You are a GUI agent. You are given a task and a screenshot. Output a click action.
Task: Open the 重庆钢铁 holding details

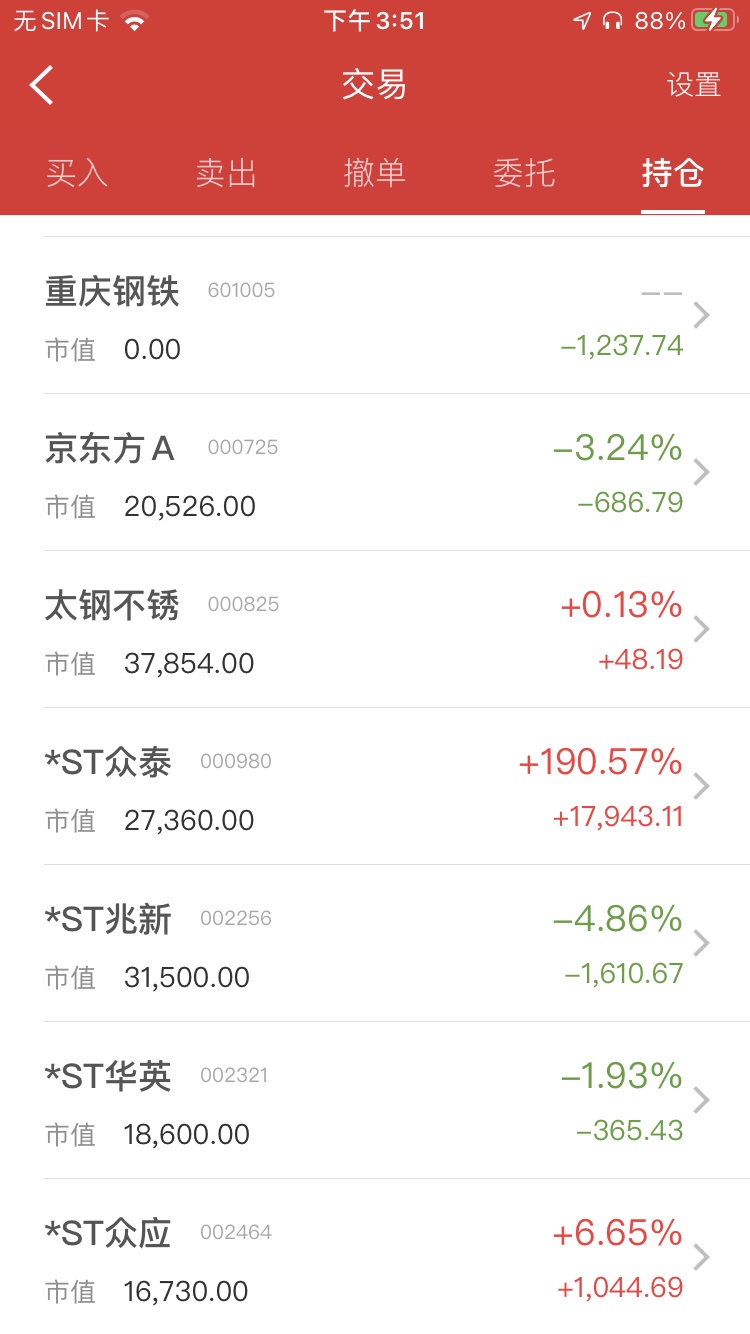pyautogui.click(x=375, y=316)
